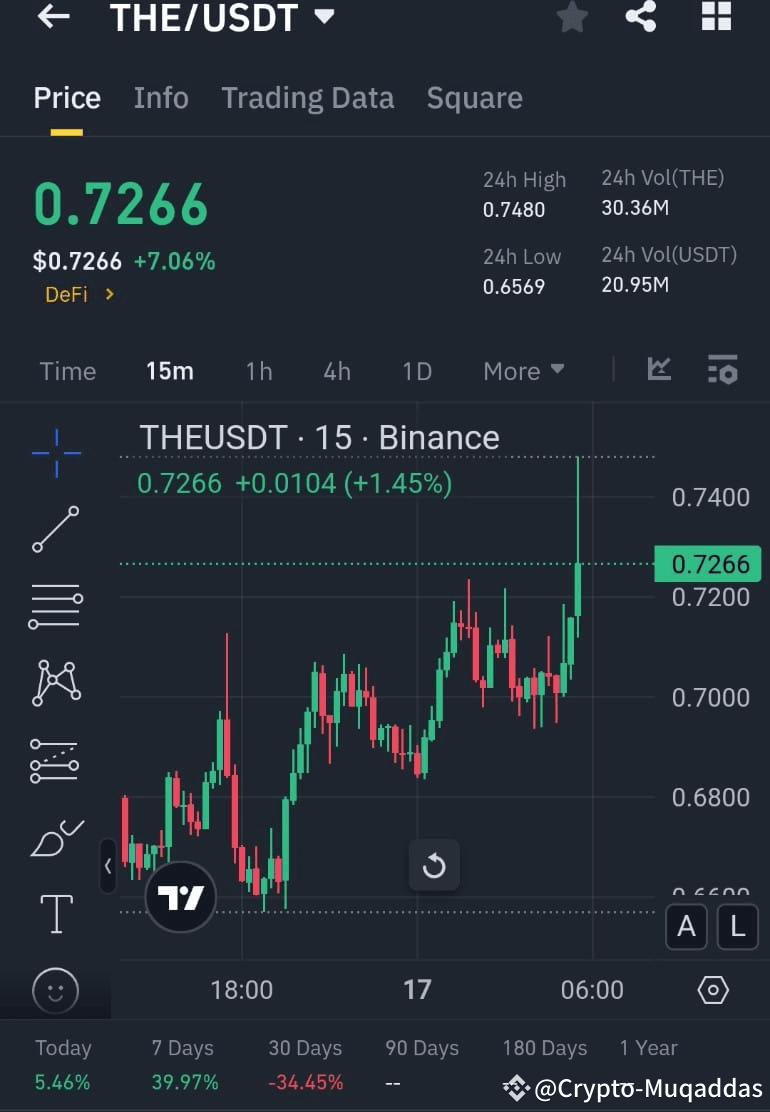The image size is (770, 1112).
Task: Switch to the Trading Data tab
Action: 307,97
